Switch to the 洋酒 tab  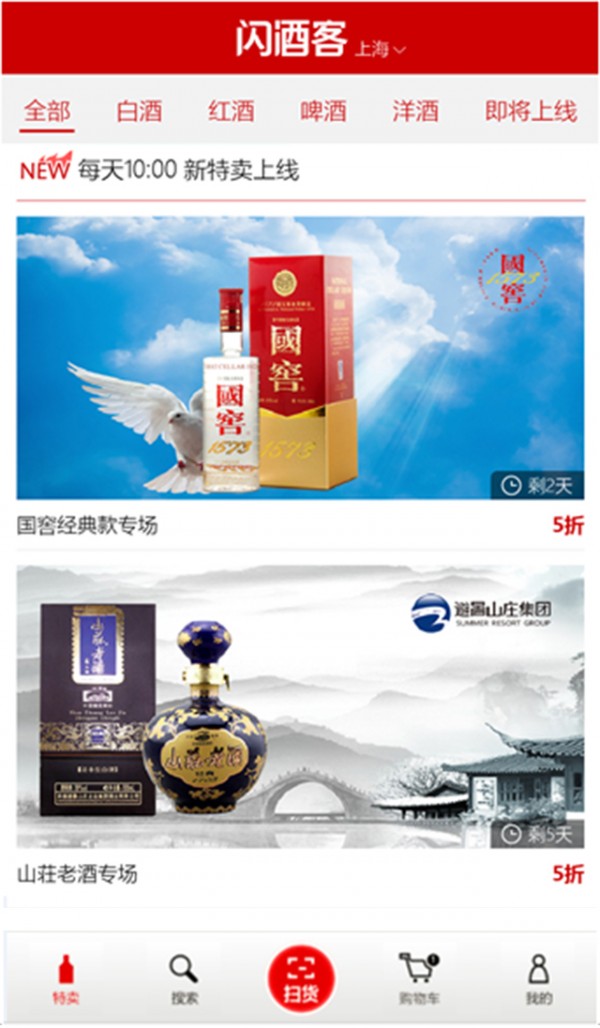point(415,110)
